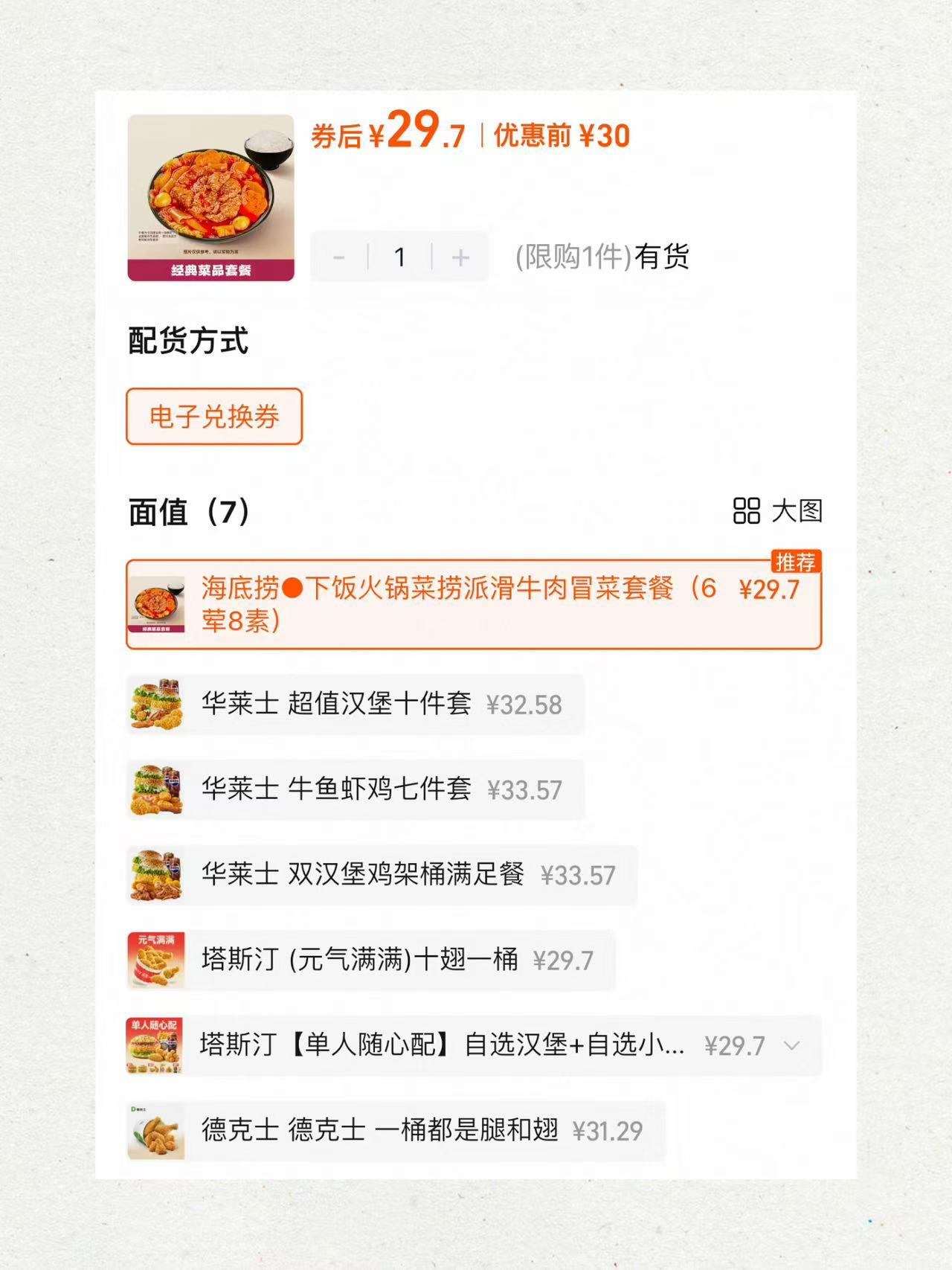The width and height of the screenshot is (952, 1270).
Task: Click the 大图 large-view grid icon
Action: coord(746,511)
